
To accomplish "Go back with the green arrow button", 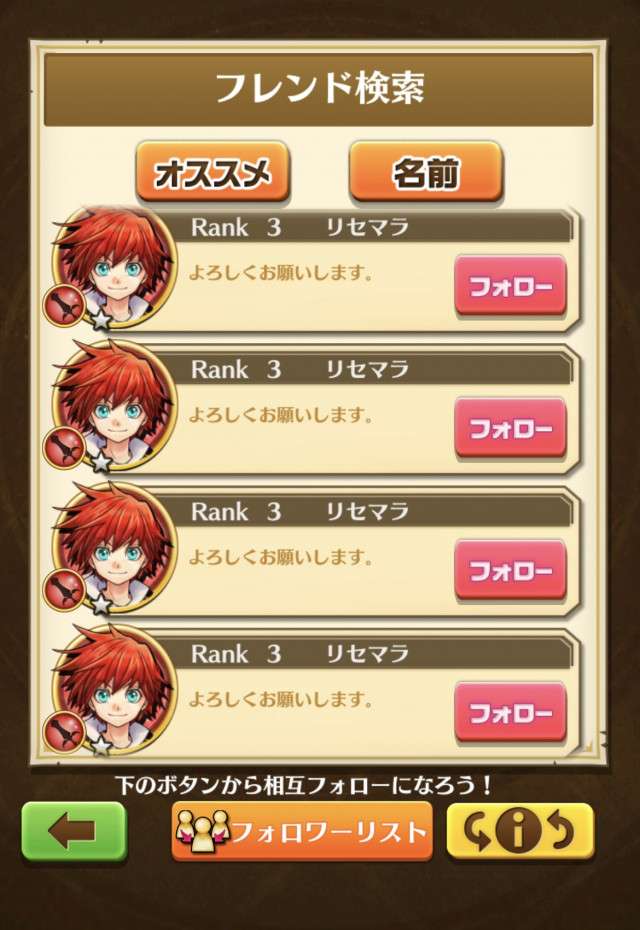I will click(74, 831).
